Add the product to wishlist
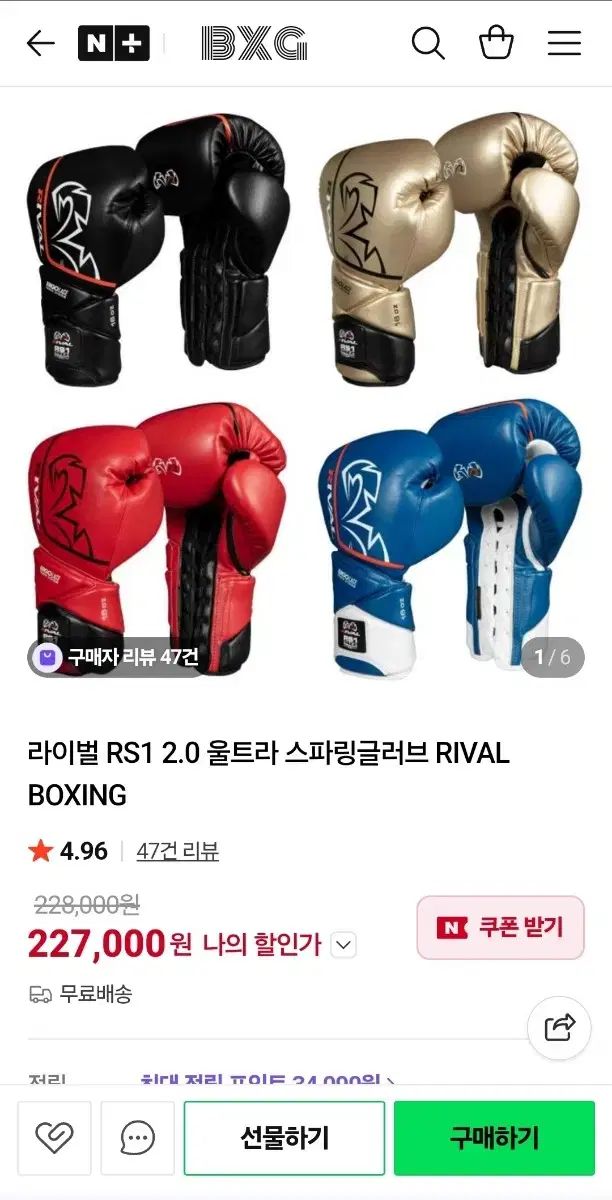The width and height of the screenshot is (612, 1200). [54, 1138]
